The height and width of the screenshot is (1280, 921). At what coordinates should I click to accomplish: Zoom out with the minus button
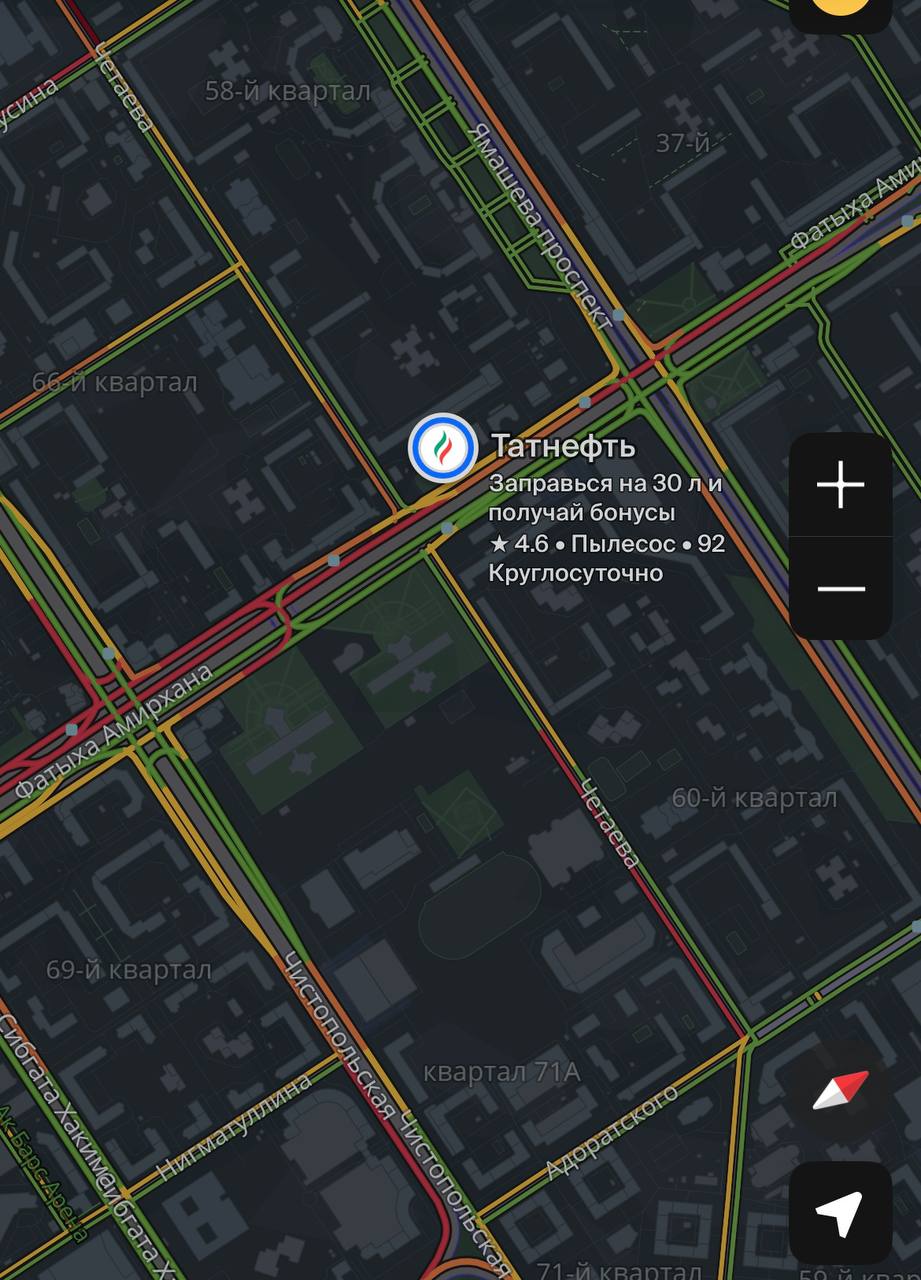840,588
